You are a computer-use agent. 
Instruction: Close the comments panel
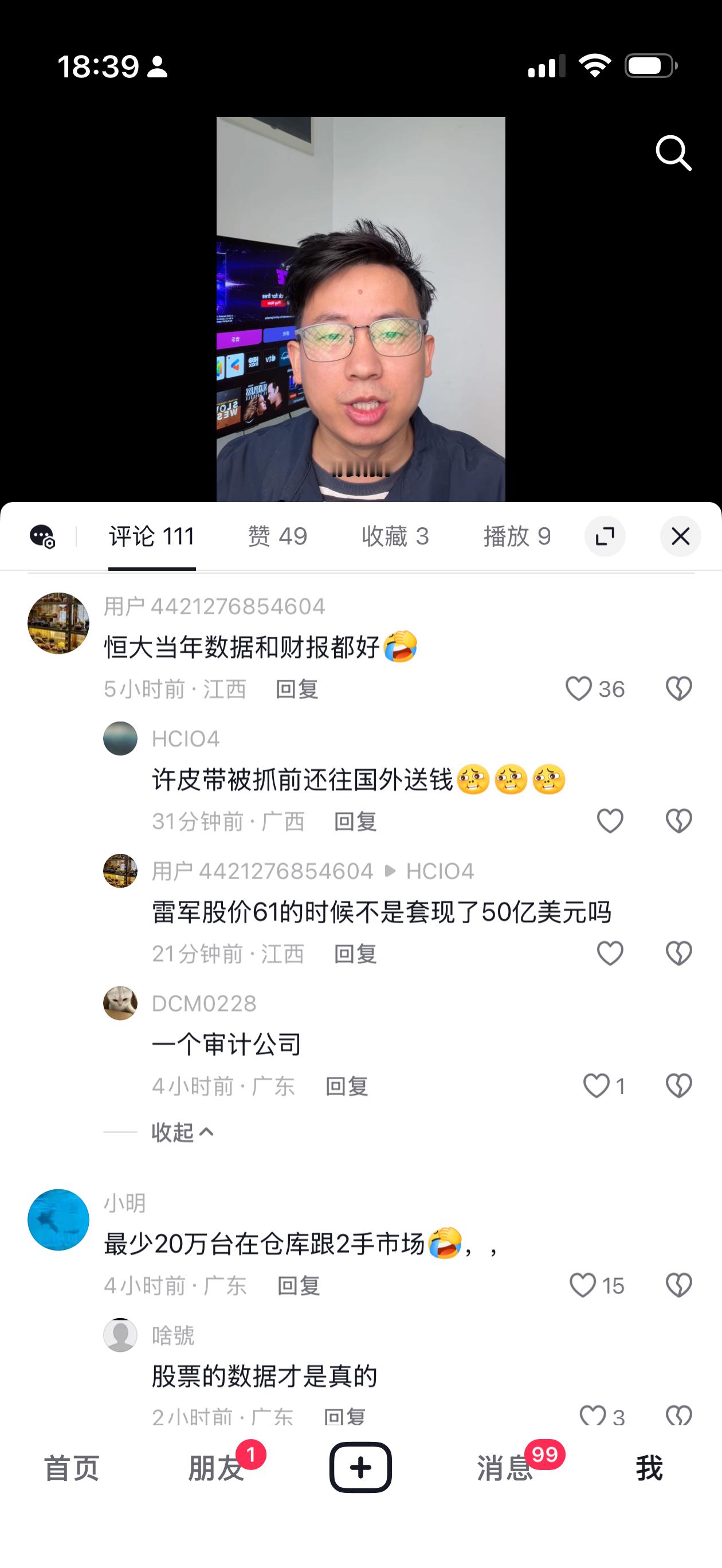pos(681,536)
